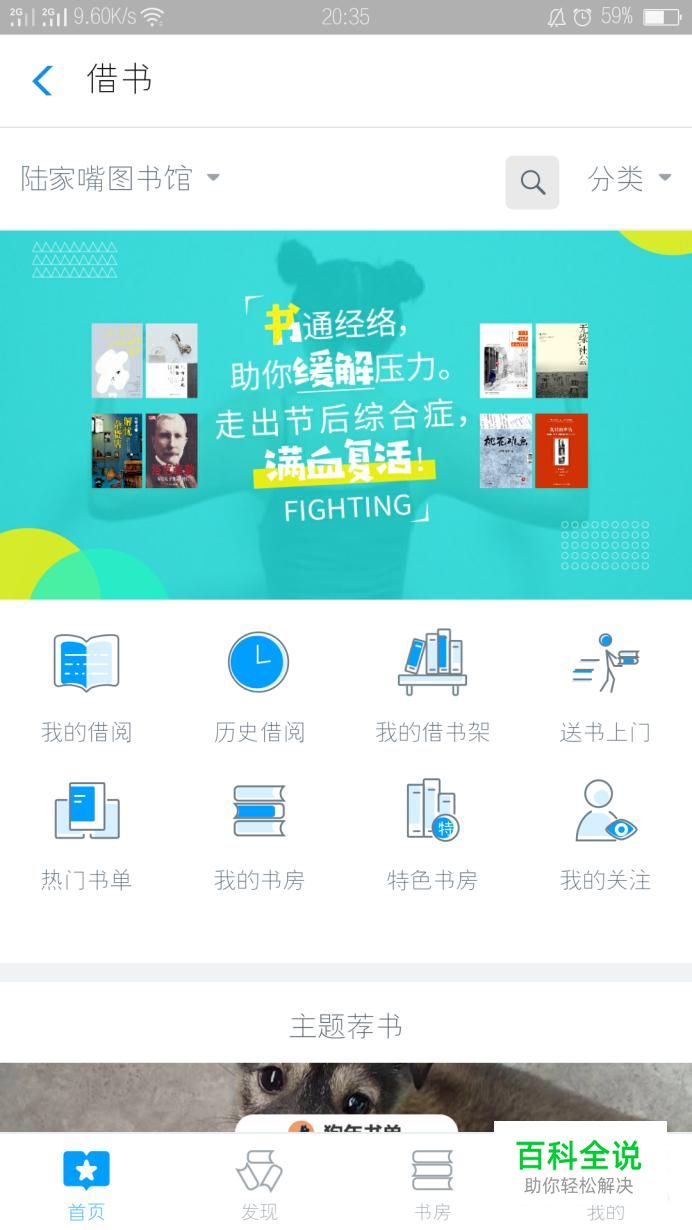Open the themed booklist card under 主题荐书
The image size is (692, 1230).
click(346, 1098)
